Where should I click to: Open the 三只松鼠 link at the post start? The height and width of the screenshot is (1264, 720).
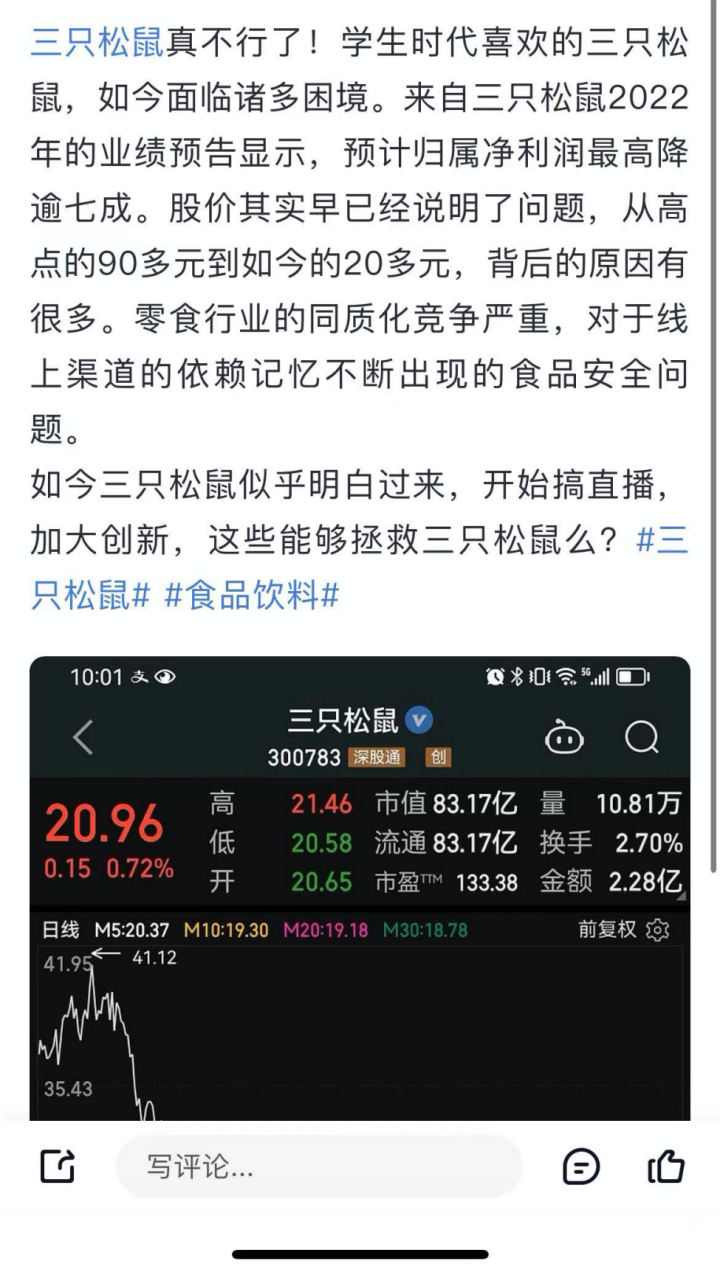point(98,42)
